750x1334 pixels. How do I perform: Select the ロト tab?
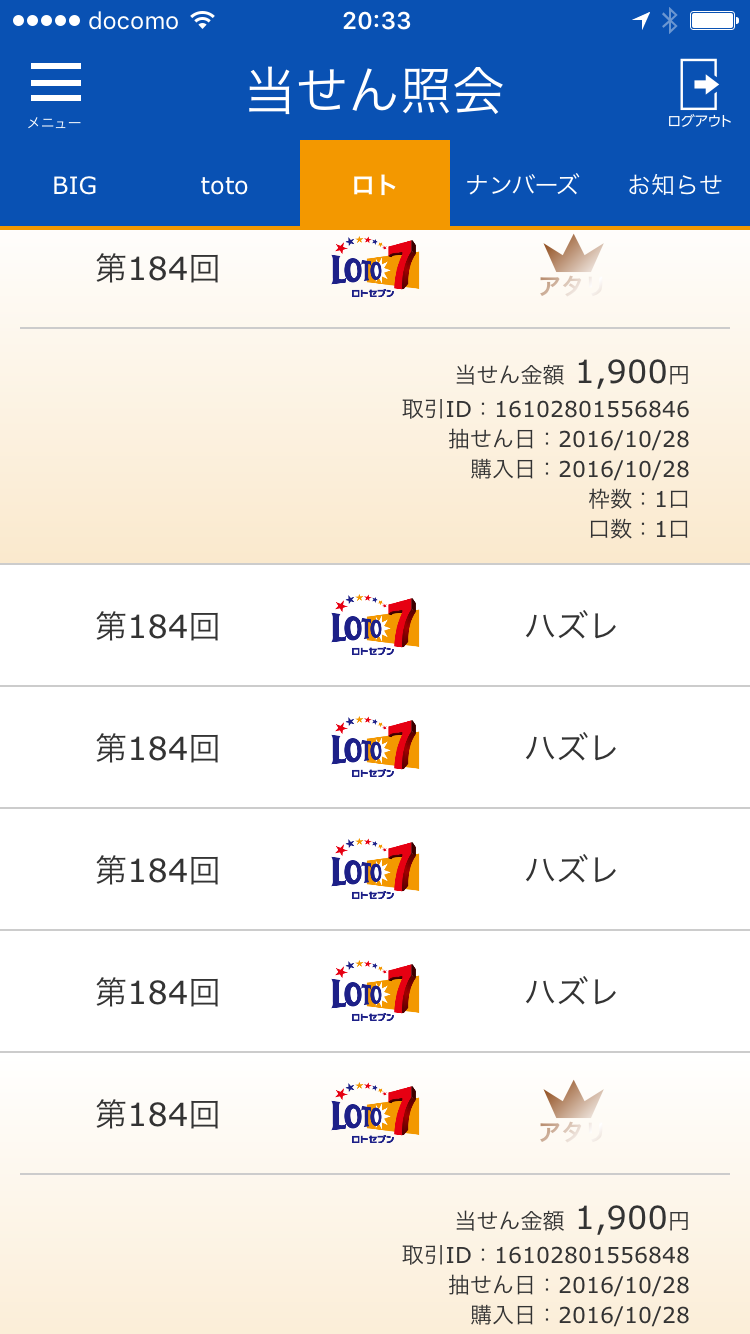375,185
